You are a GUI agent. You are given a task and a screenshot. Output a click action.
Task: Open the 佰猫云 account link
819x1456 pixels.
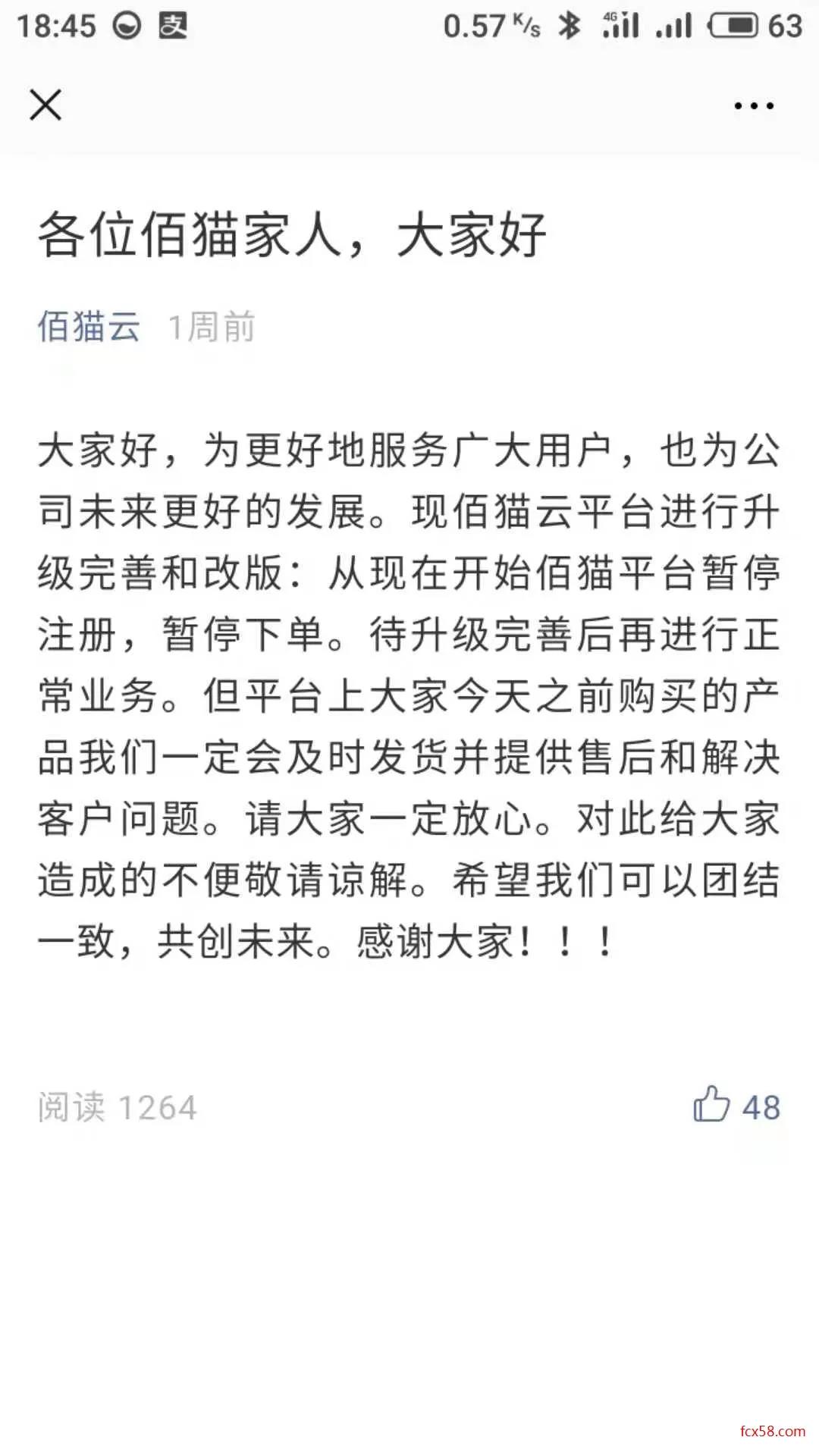[x=89, y=327]
